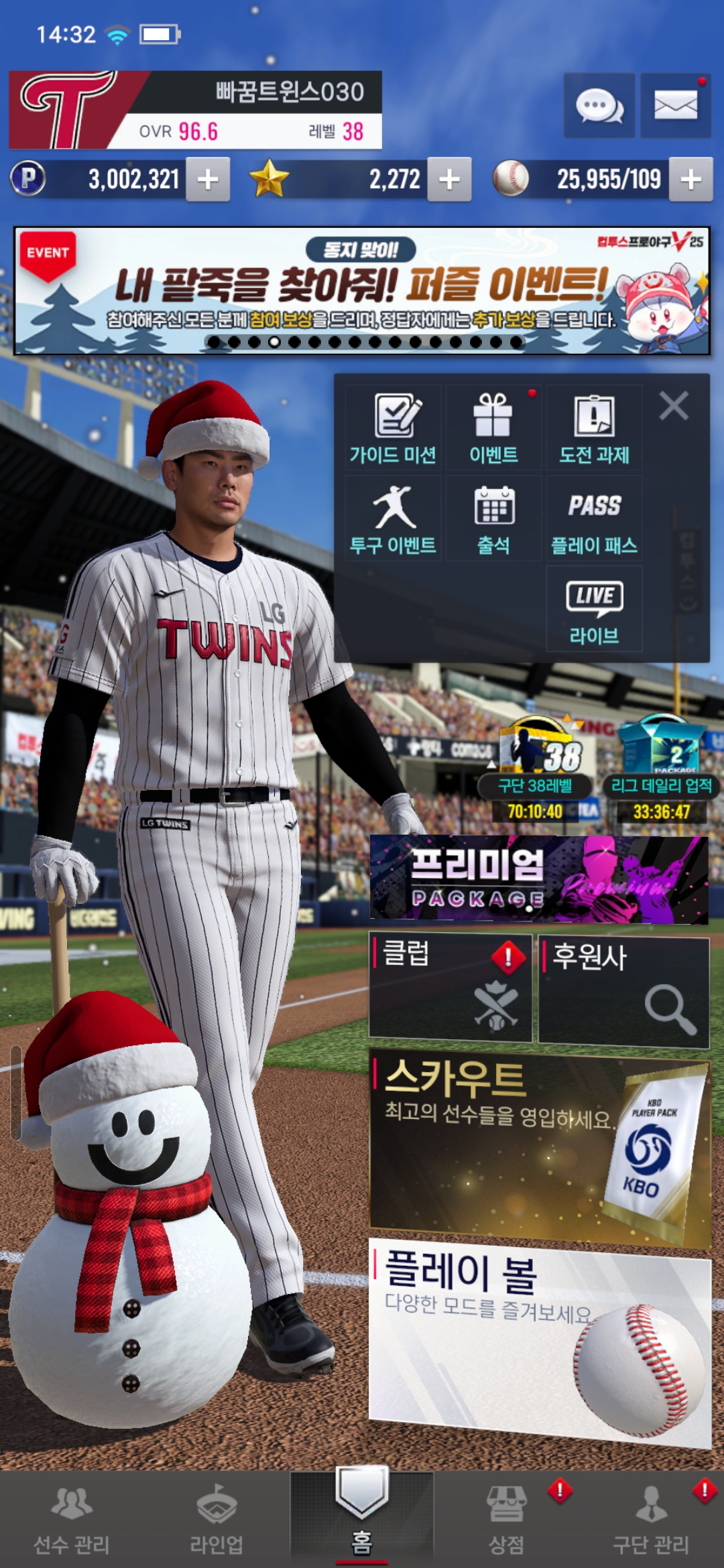Switch to the 상점 shop tab

507,1520
